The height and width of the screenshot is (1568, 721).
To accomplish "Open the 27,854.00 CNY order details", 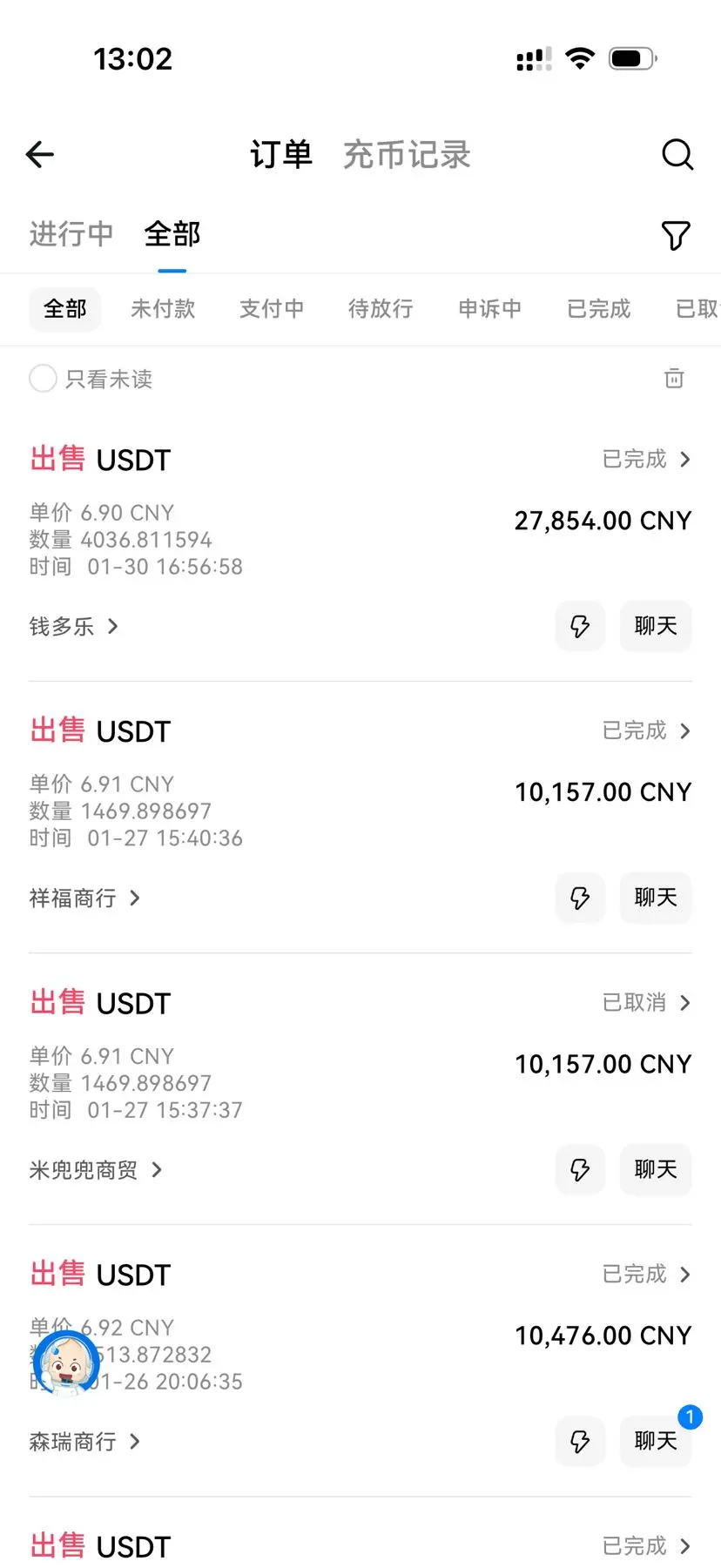I will tap(646, 459).
